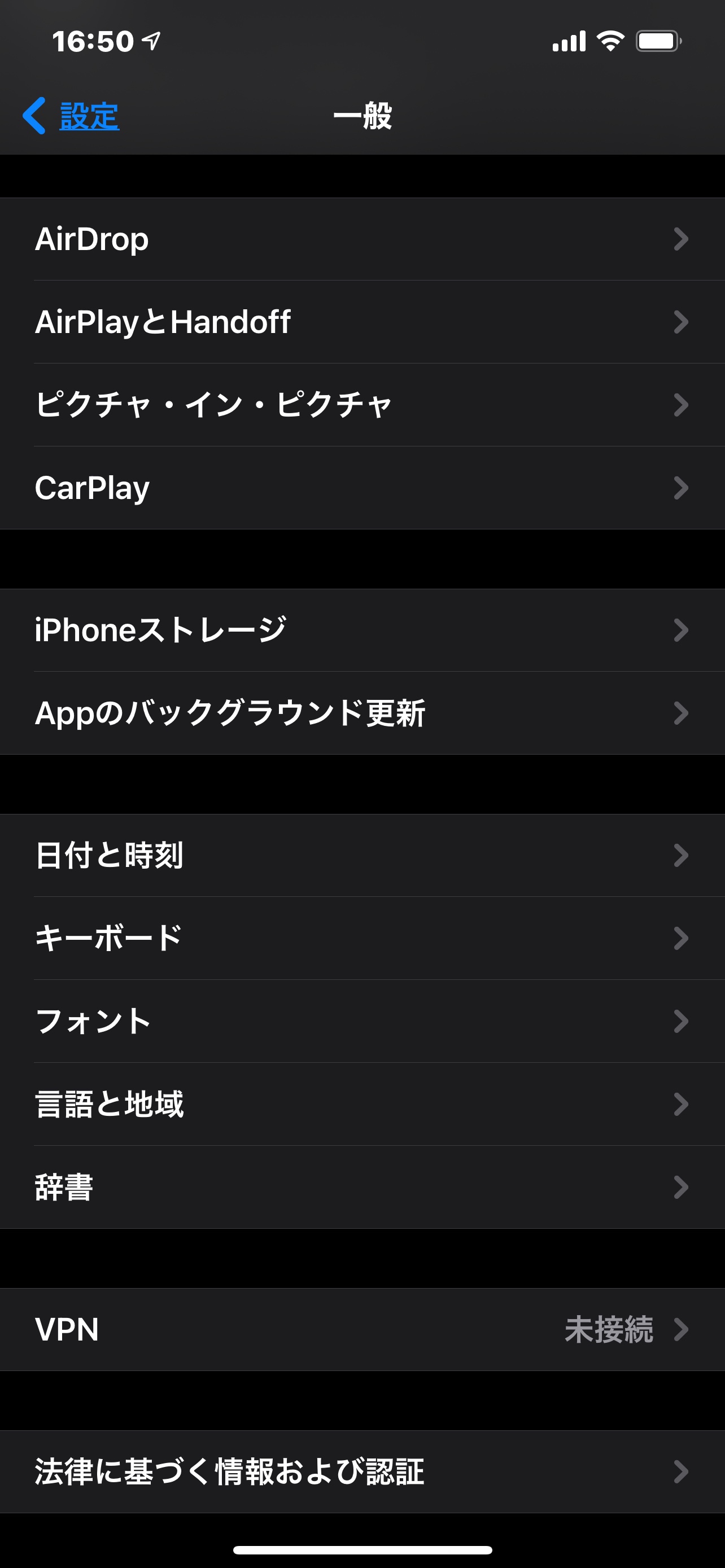725x1568 pixels.
Task: Open 言語と地域 settings
Action: click(x=362, y=1104)
